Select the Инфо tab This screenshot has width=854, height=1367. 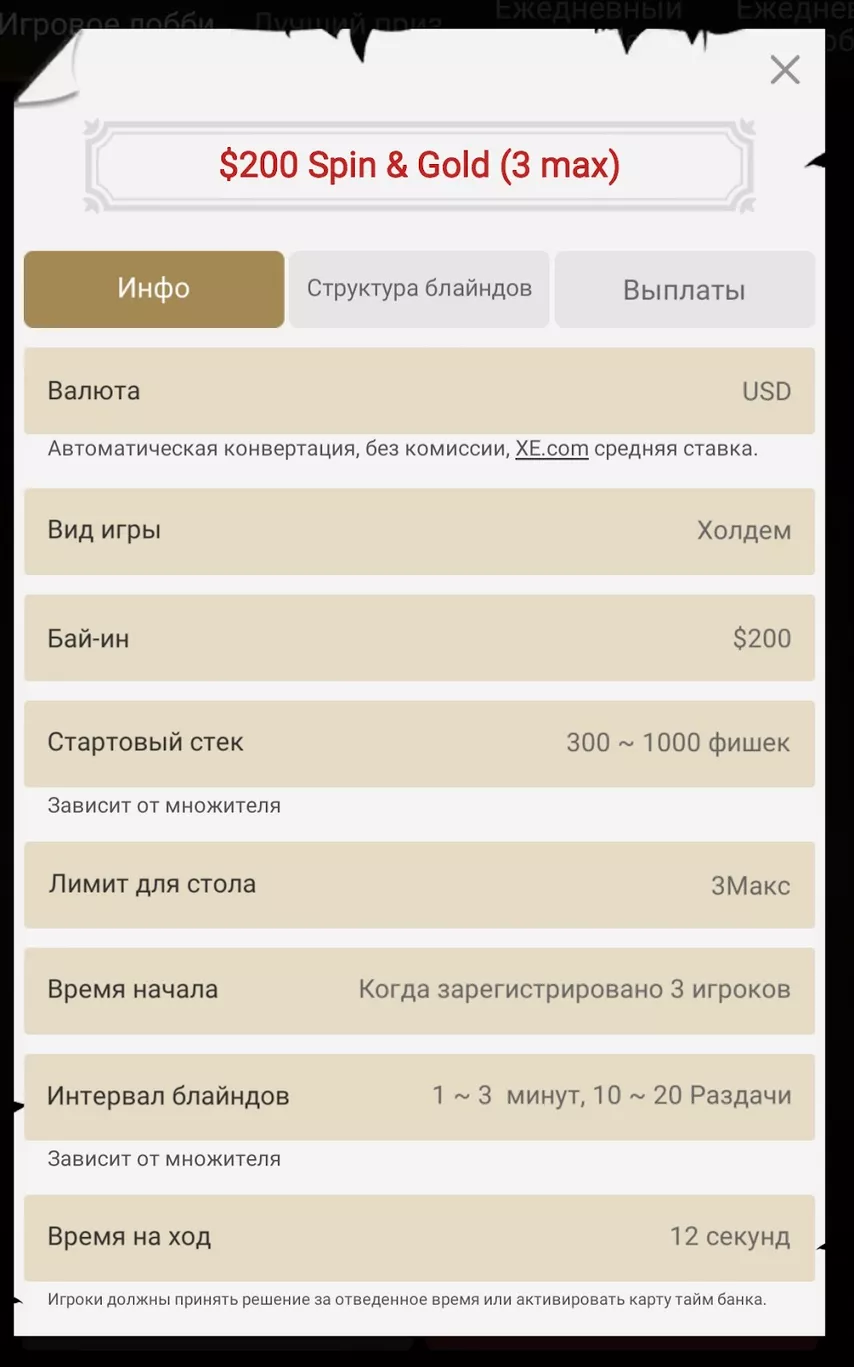tap(154, 289)
